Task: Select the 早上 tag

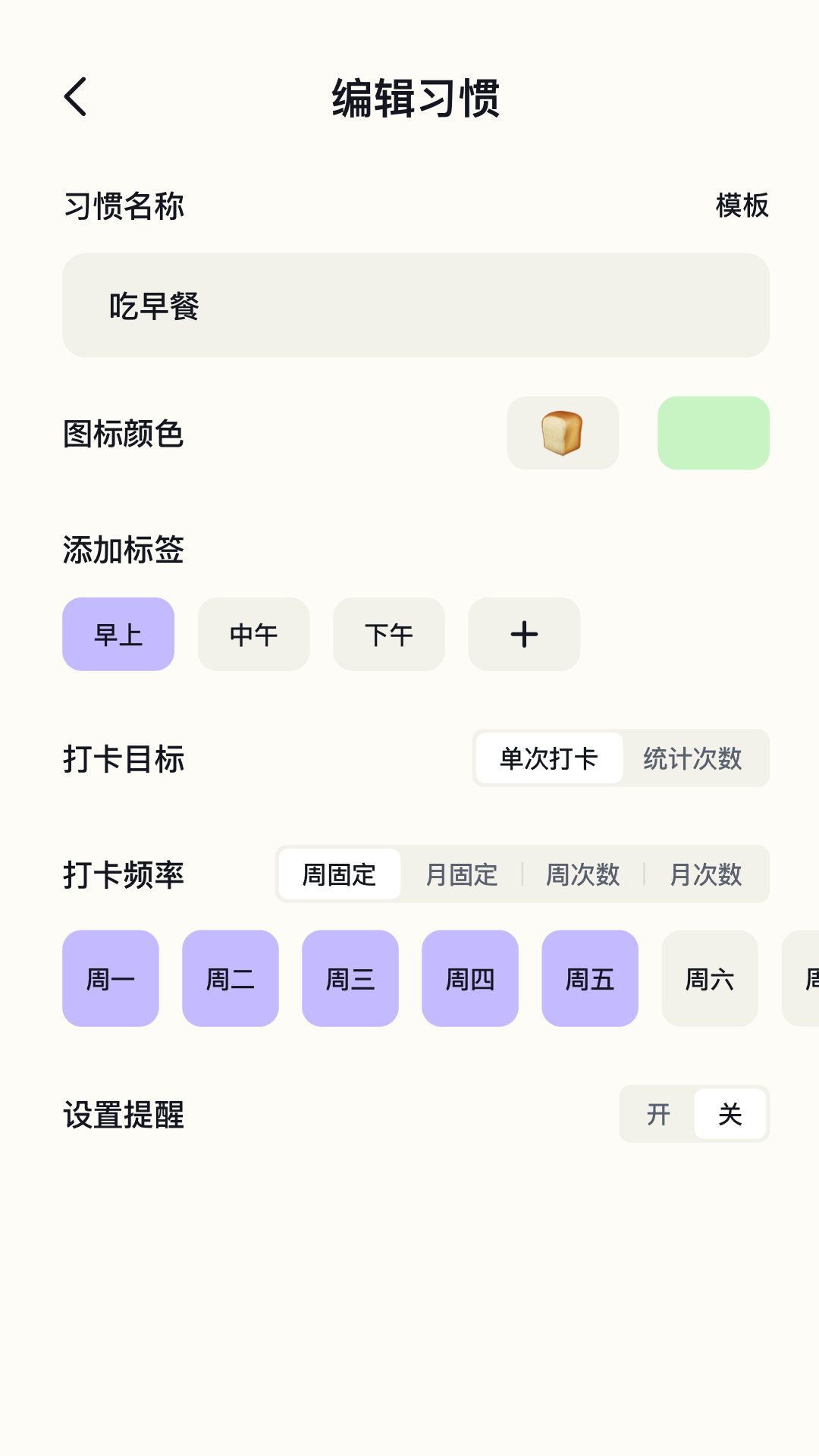Action: point(118,634)
